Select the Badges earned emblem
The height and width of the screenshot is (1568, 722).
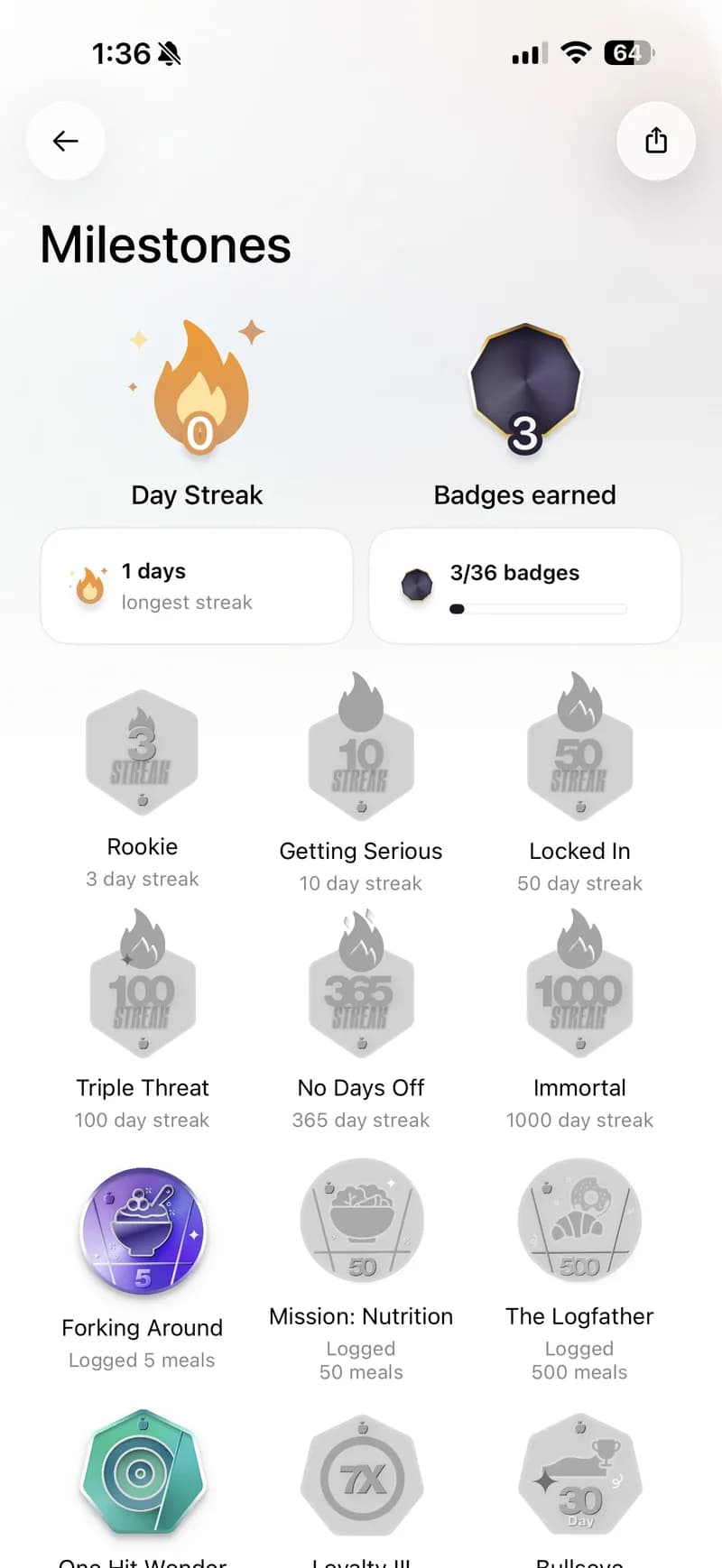524,388
